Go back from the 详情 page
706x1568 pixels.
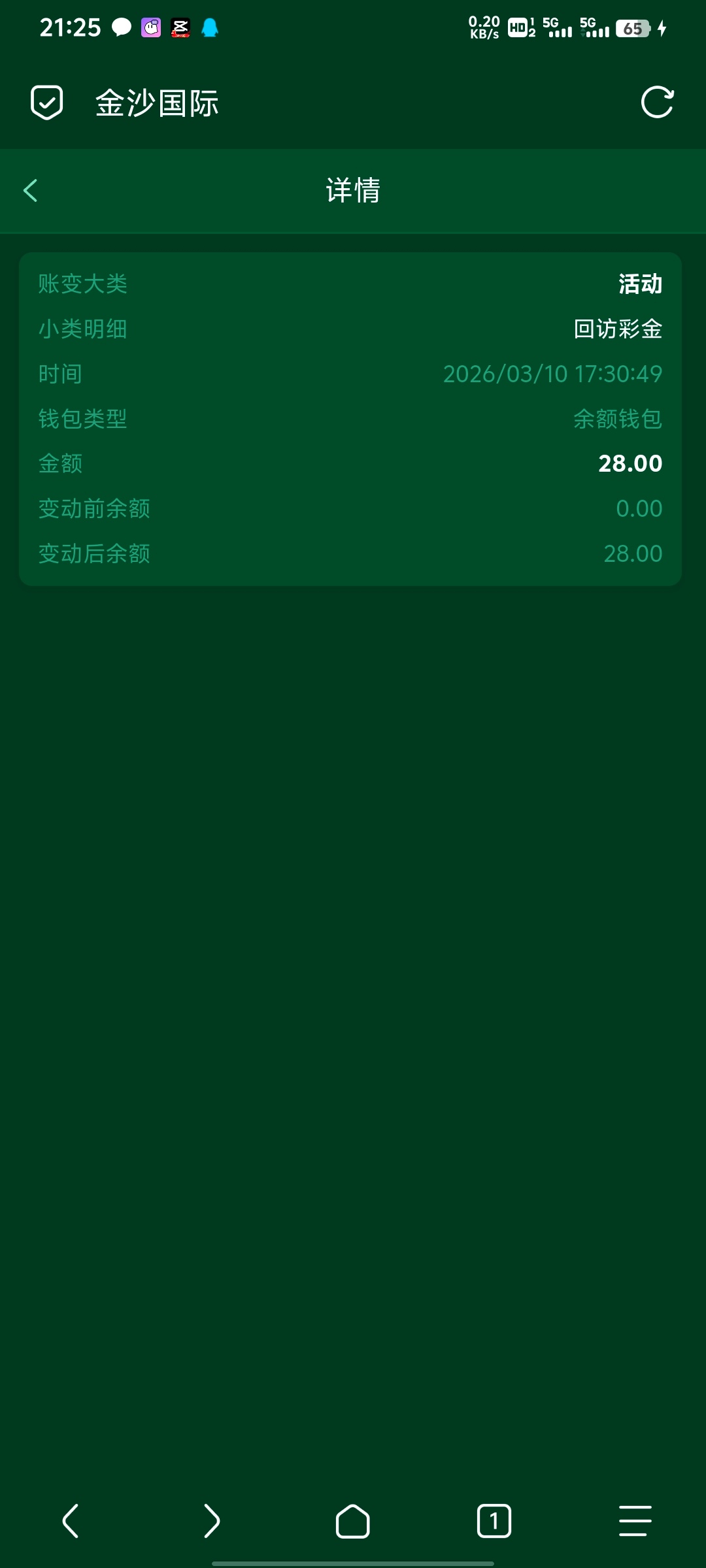tap(31, 191)
